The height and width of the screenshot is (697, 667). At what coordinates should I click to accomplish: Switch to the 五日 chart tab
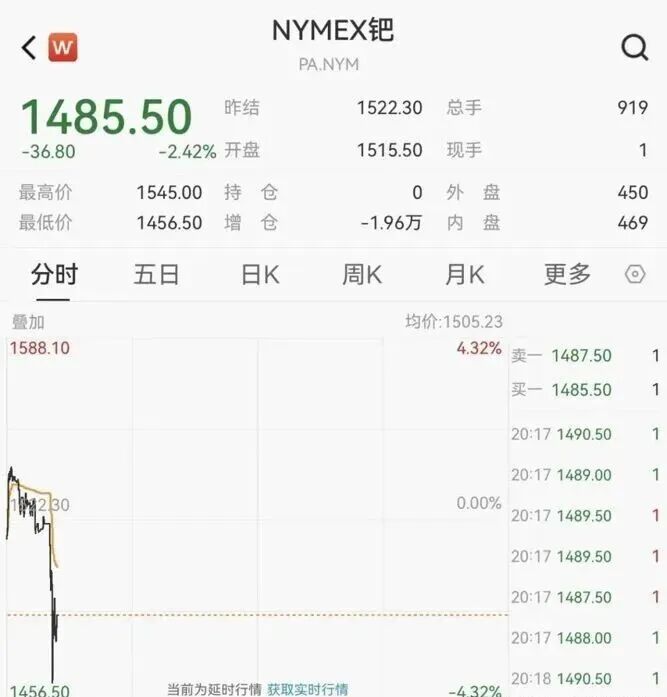tap(156, 274)
